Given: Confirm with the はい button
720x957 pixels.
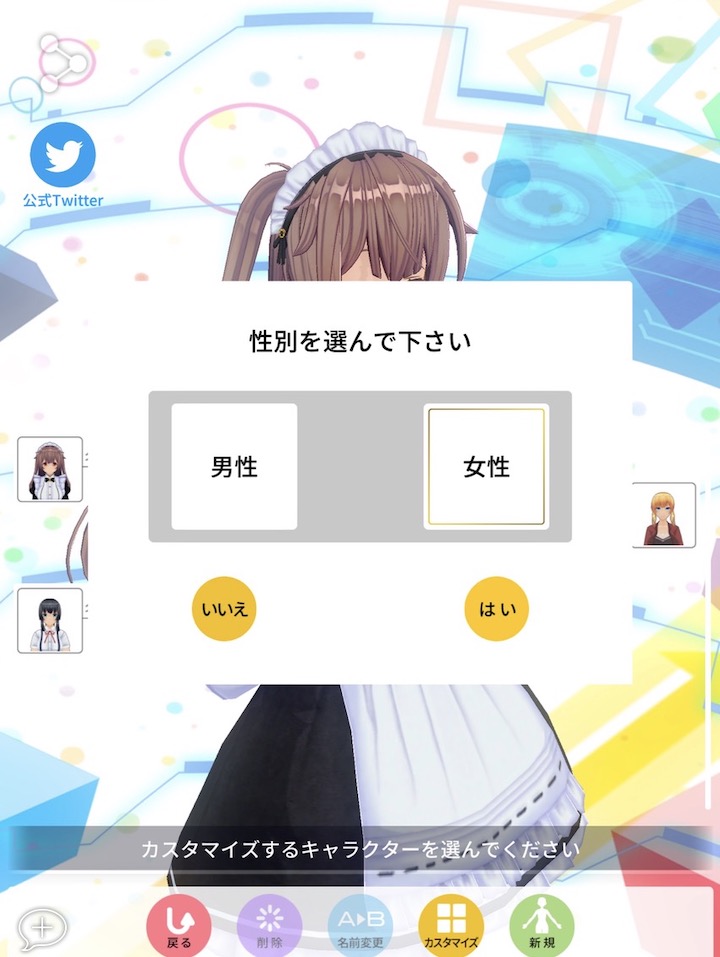Looking at the screenshot, I should tap(496, 608).
